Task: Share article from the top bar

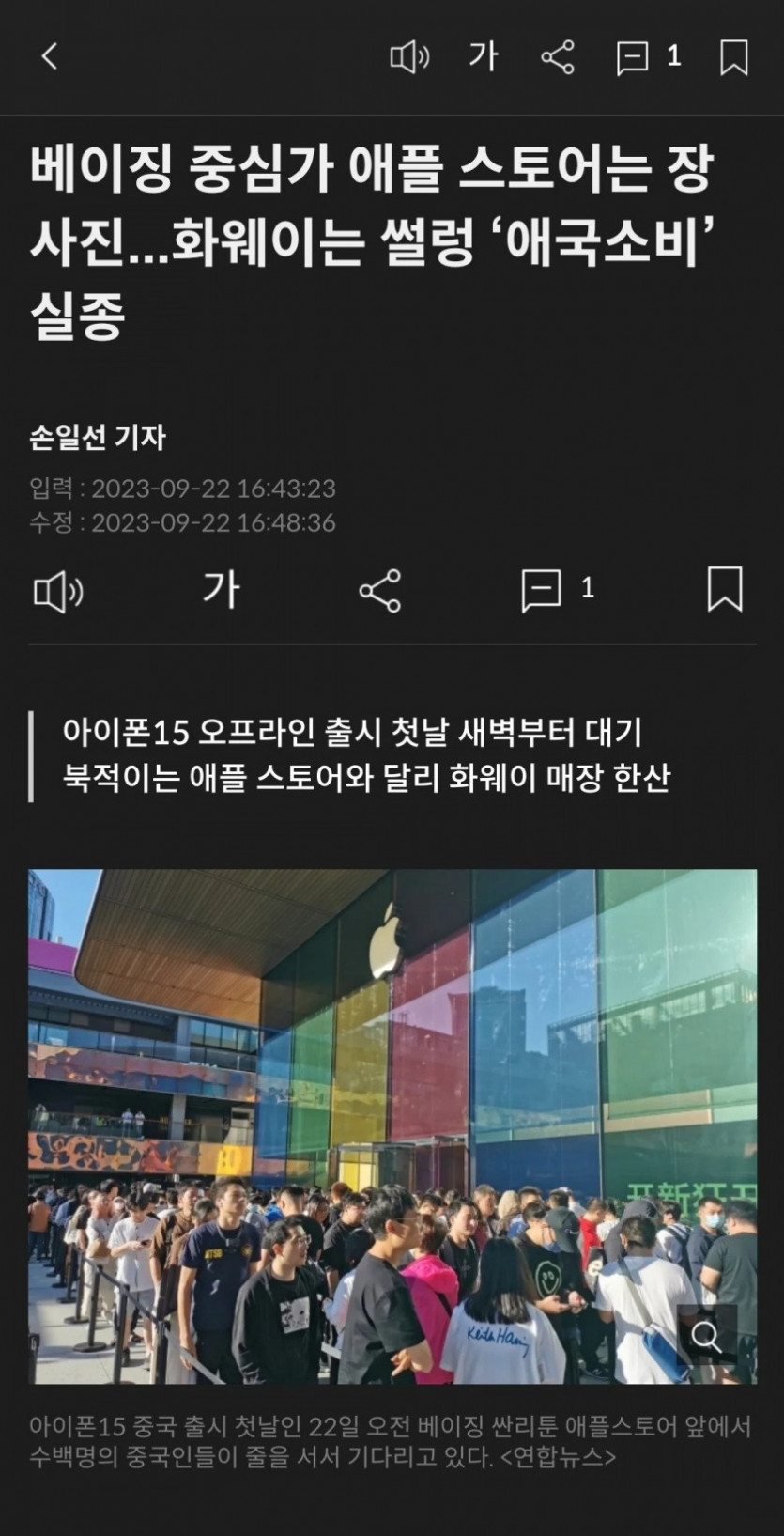Action: click(558, 58)
